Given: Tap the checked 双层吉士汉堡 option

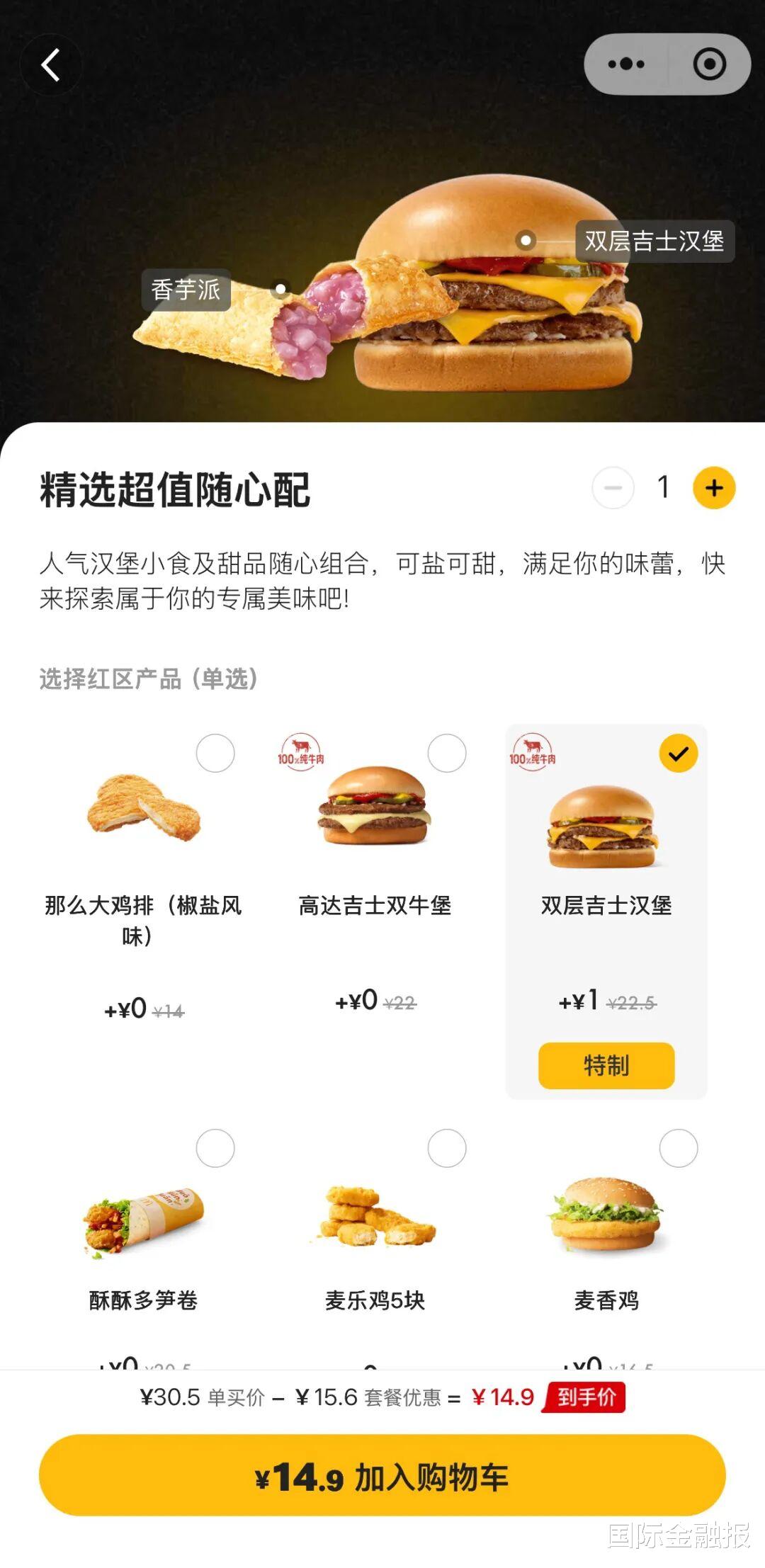Looking at the screenshot, I should [678, 754].
